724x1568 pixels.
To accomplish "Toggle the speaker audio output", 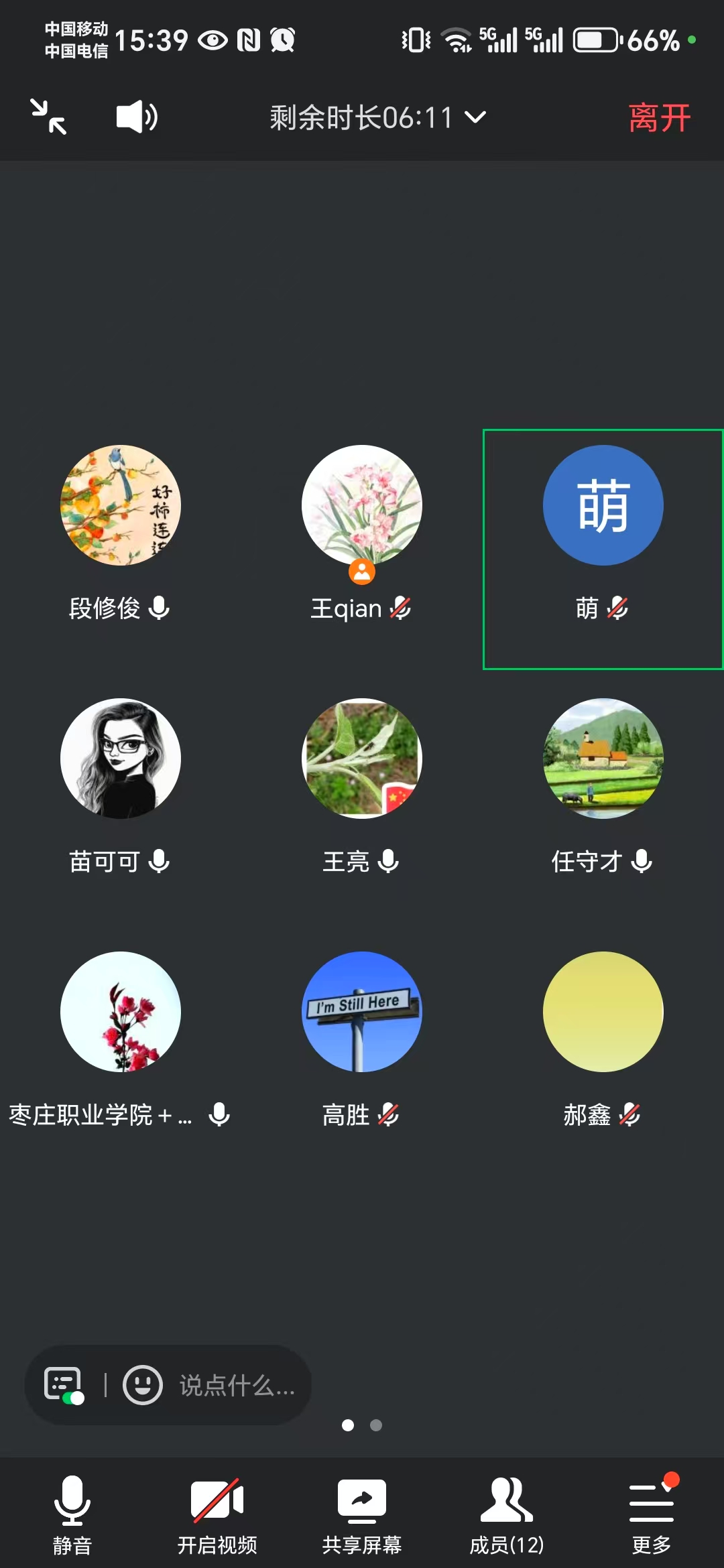I will 137,117.
